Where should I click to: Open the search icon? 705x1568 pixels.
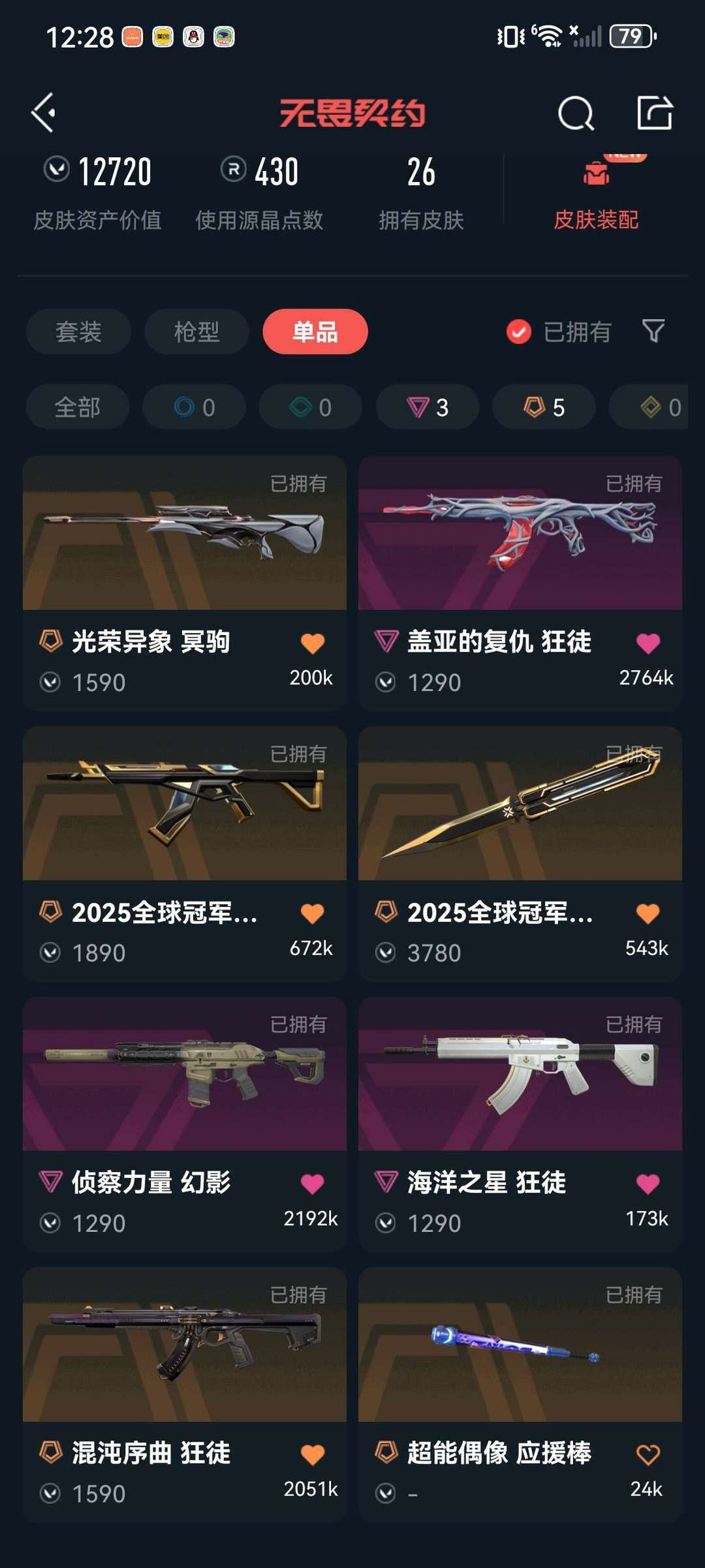click(x=577, y=112)
